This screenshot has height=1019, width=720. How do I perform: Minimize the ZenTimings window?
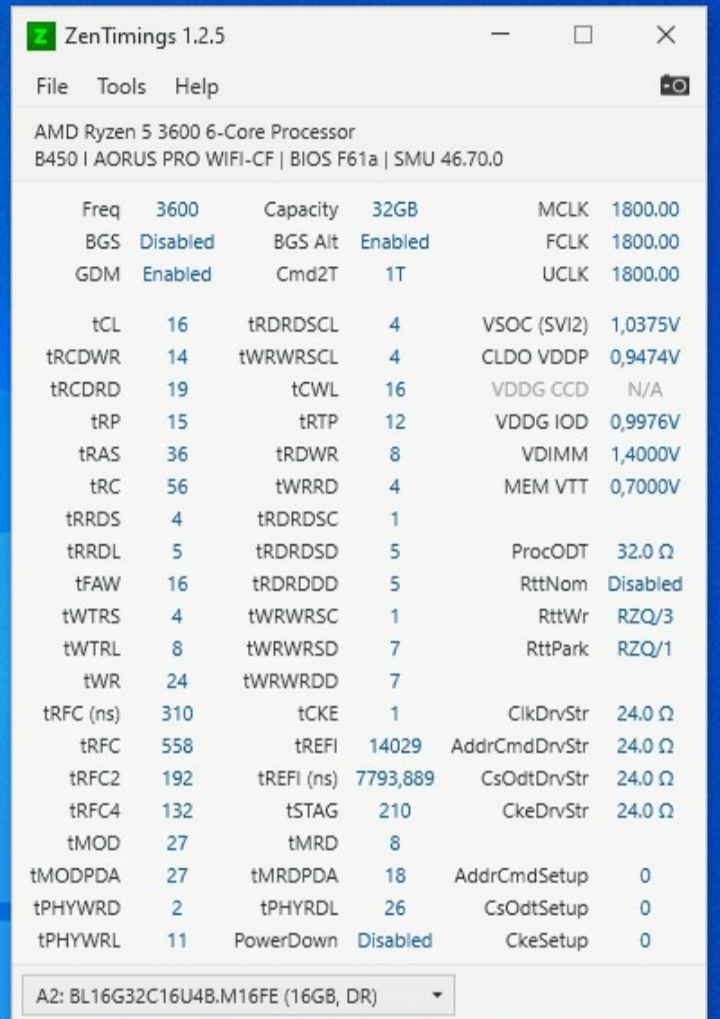pyautogui.click(x=500, y=36)
